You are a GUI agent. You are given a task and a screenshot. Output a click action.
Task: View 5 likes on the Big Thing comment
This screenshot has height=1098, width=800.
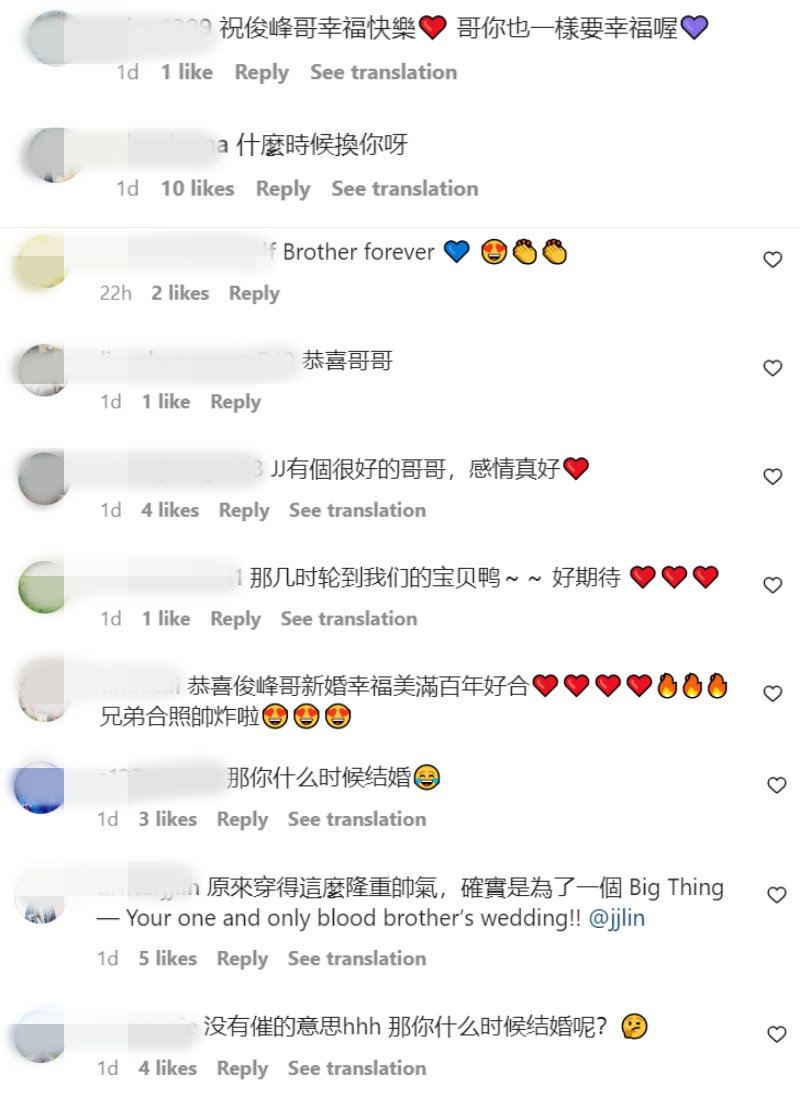pos(167,958)
